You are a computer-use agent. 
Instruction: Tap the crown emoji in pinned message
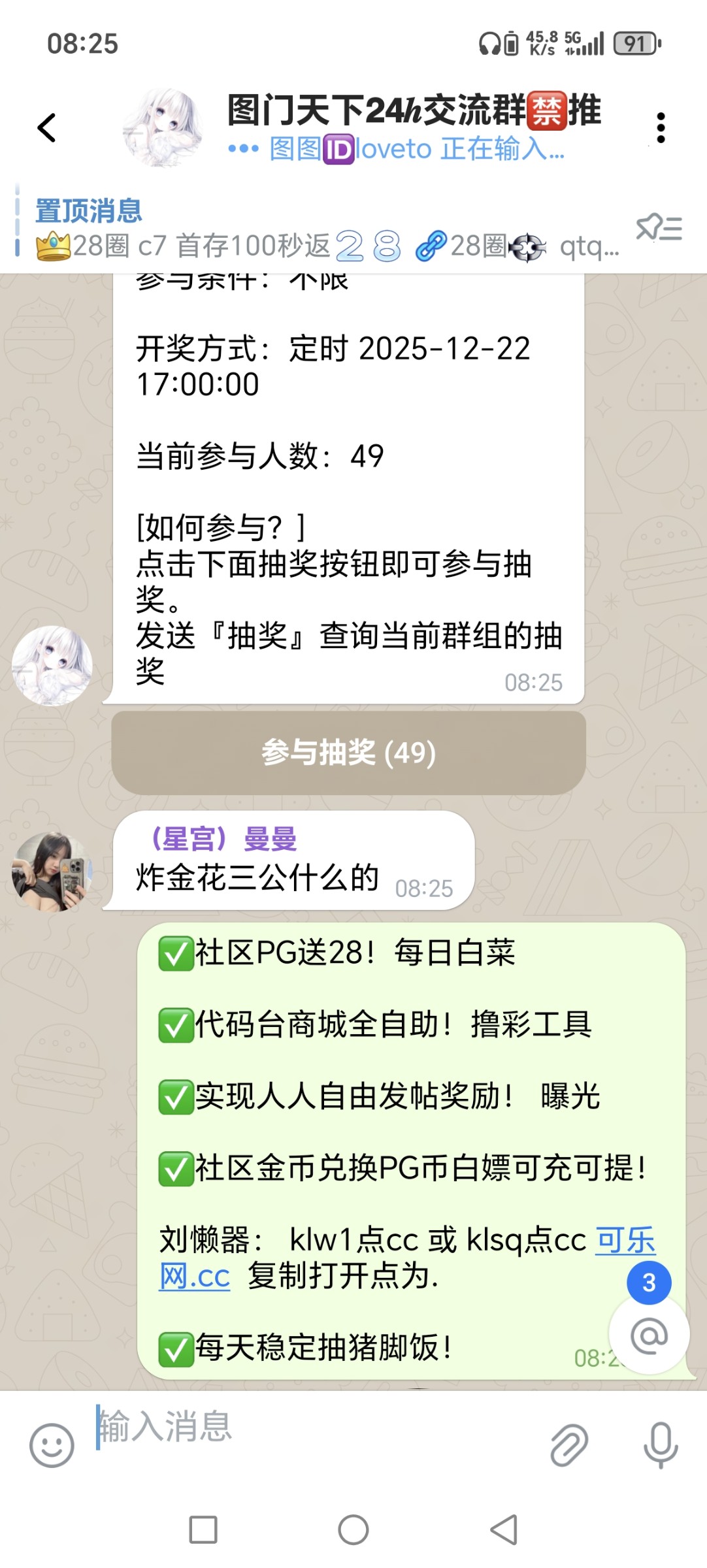[x=51, y=247]
